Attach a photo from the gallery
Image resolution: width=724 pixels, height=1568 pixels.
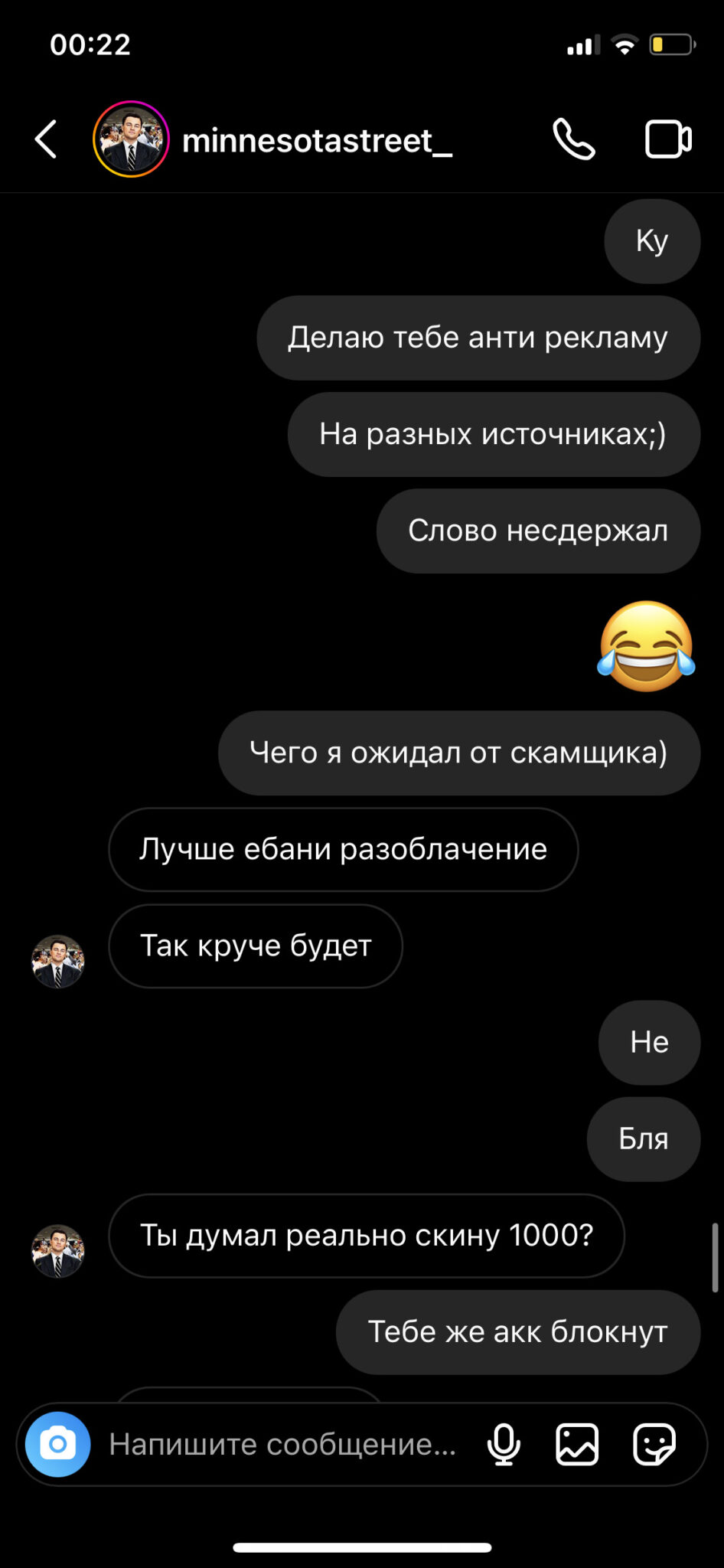[577, 1444]
